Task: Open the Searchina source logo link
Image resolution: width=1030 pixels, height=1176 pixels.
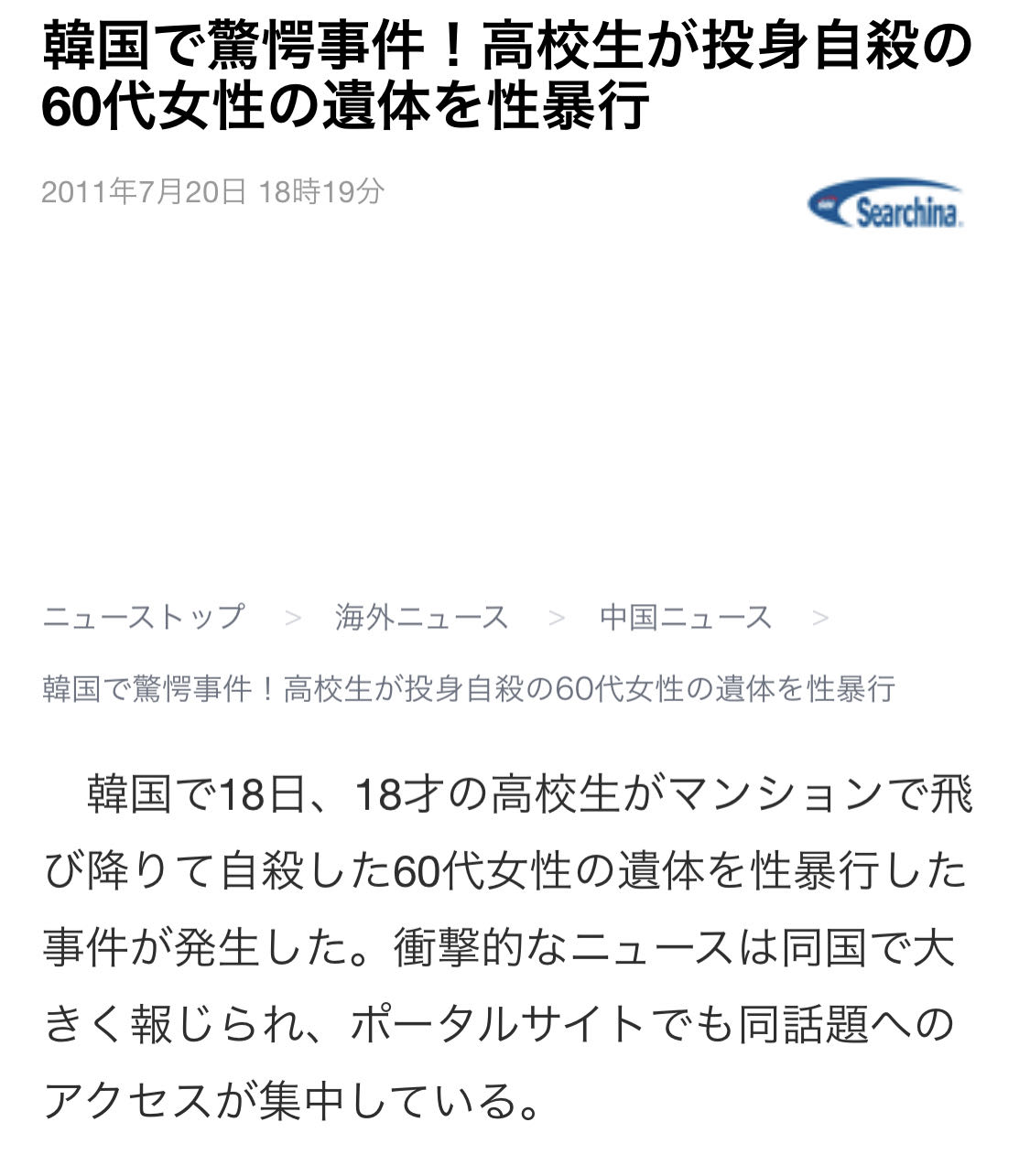Action: [885, 204]
